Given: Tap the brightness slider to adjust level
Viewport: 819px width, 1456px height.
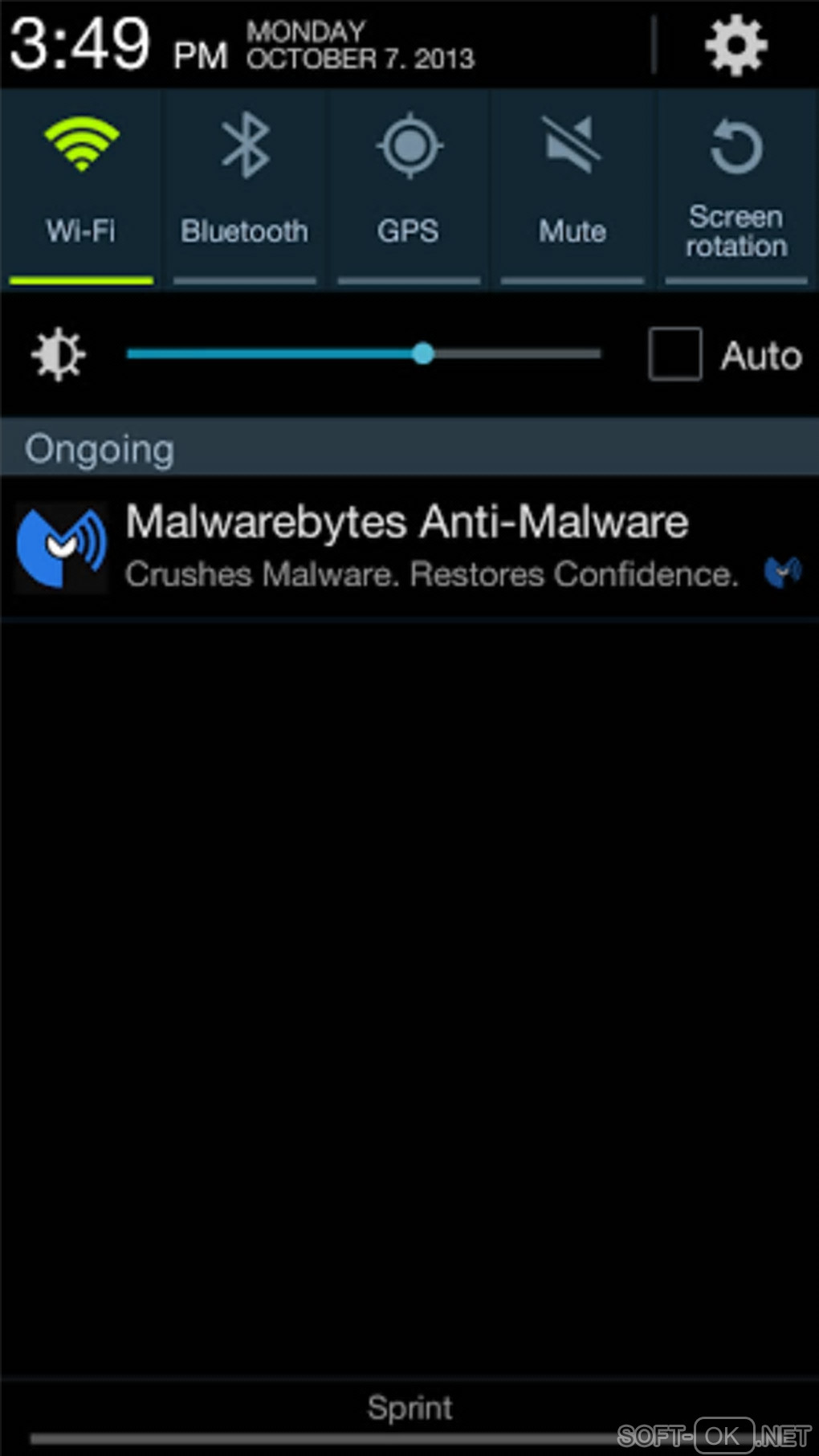Looking at the screenshot, I should tap(363, 353).
